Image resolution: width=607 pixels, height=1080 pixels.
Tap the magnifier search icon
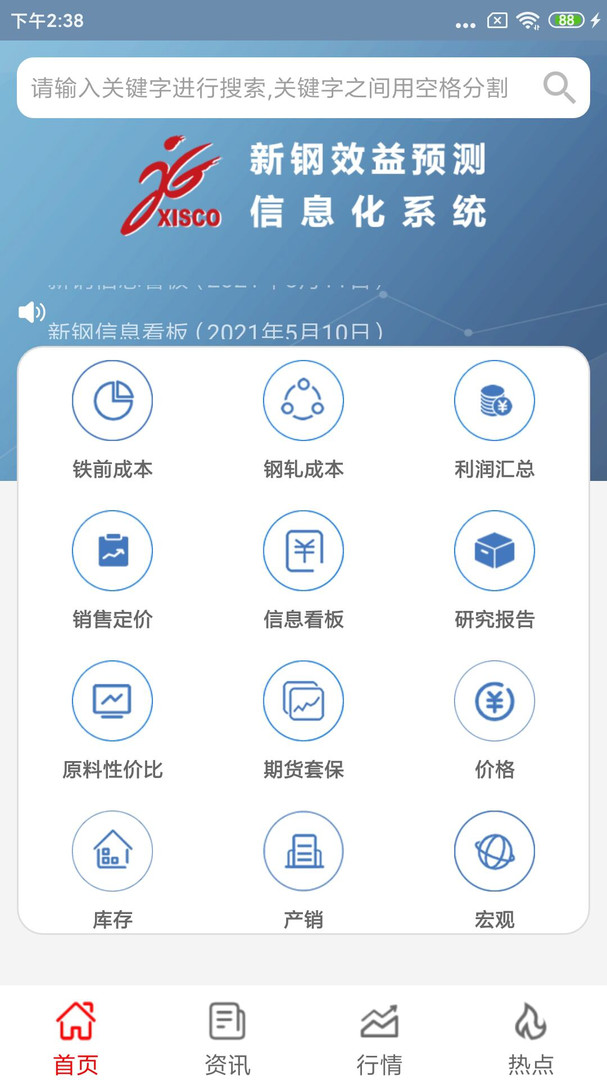(559, 88)
